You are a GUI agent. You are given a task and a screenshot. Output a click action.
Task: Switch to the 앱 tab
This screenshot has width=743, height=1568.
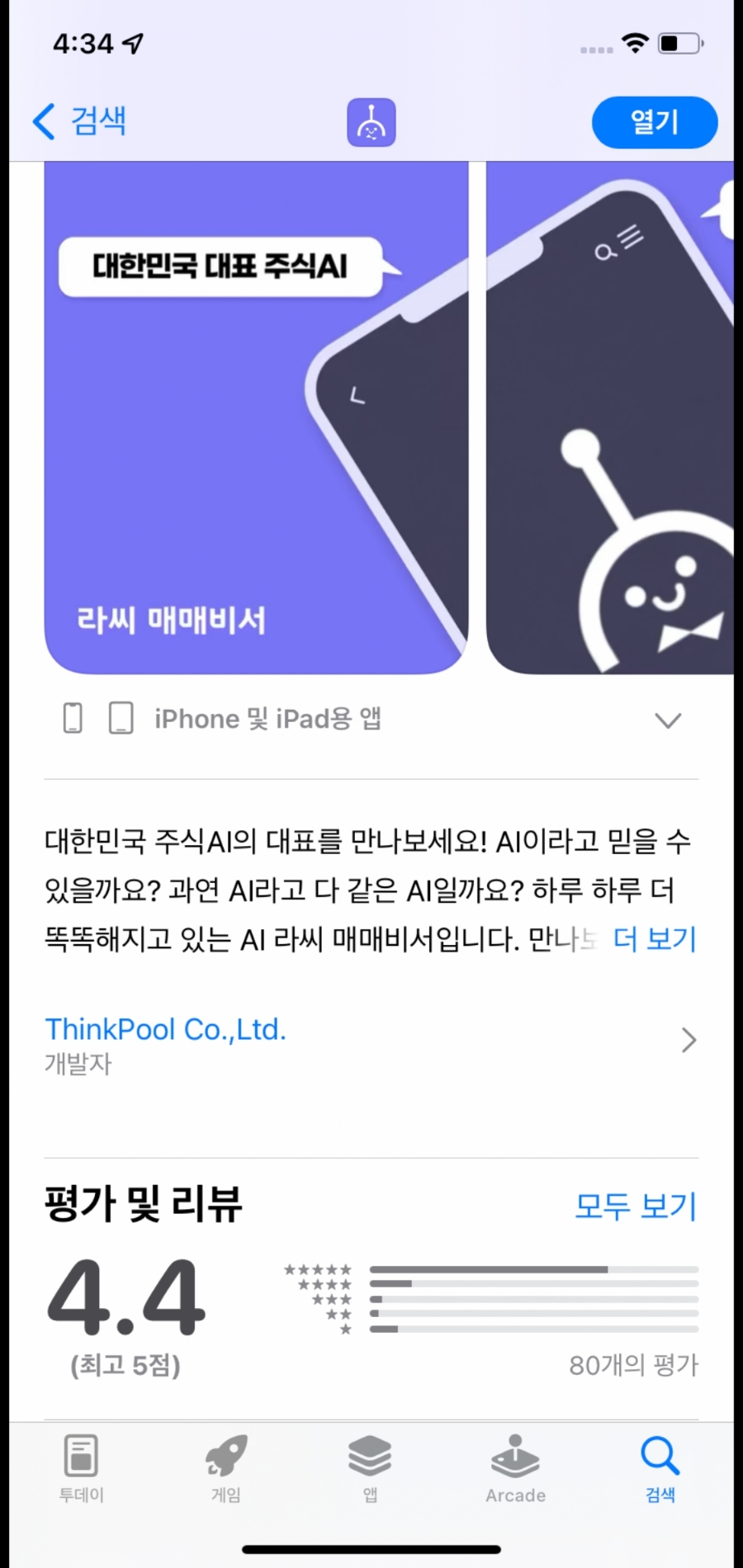pos(370,1469)
